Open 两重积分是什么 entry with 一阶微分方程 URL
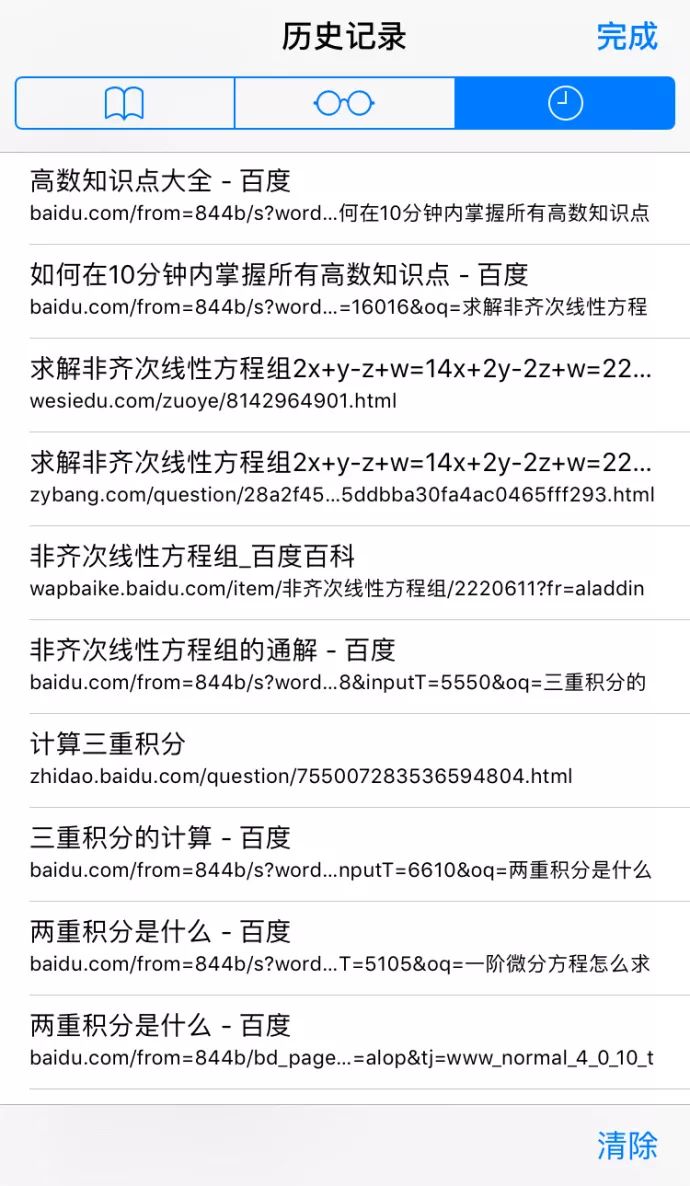Screen dimensions: 690x1186 pos(345,948)
